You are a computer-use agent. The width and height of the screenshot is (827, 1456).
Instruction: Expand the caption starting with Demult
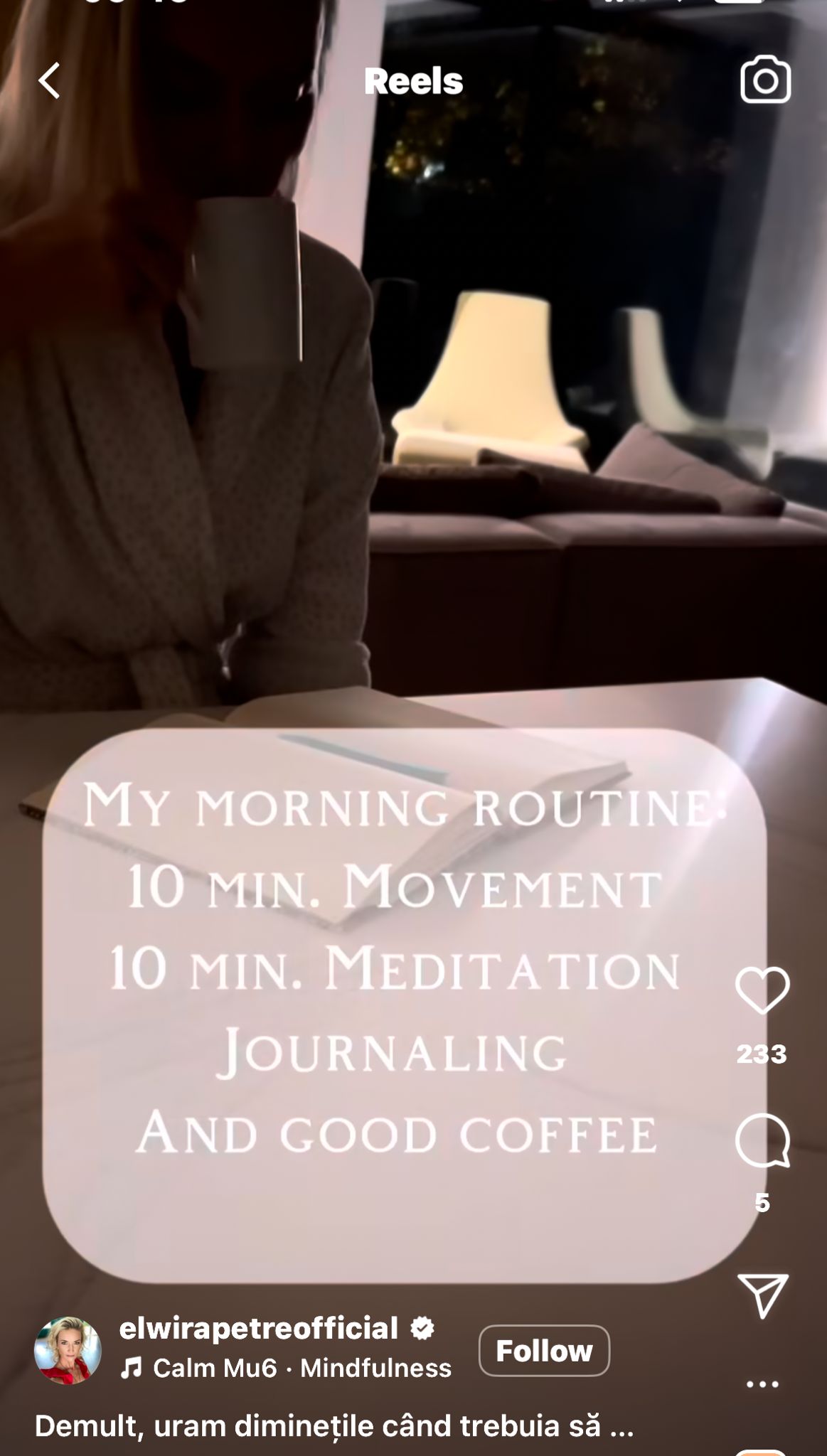click(334, 1425)
